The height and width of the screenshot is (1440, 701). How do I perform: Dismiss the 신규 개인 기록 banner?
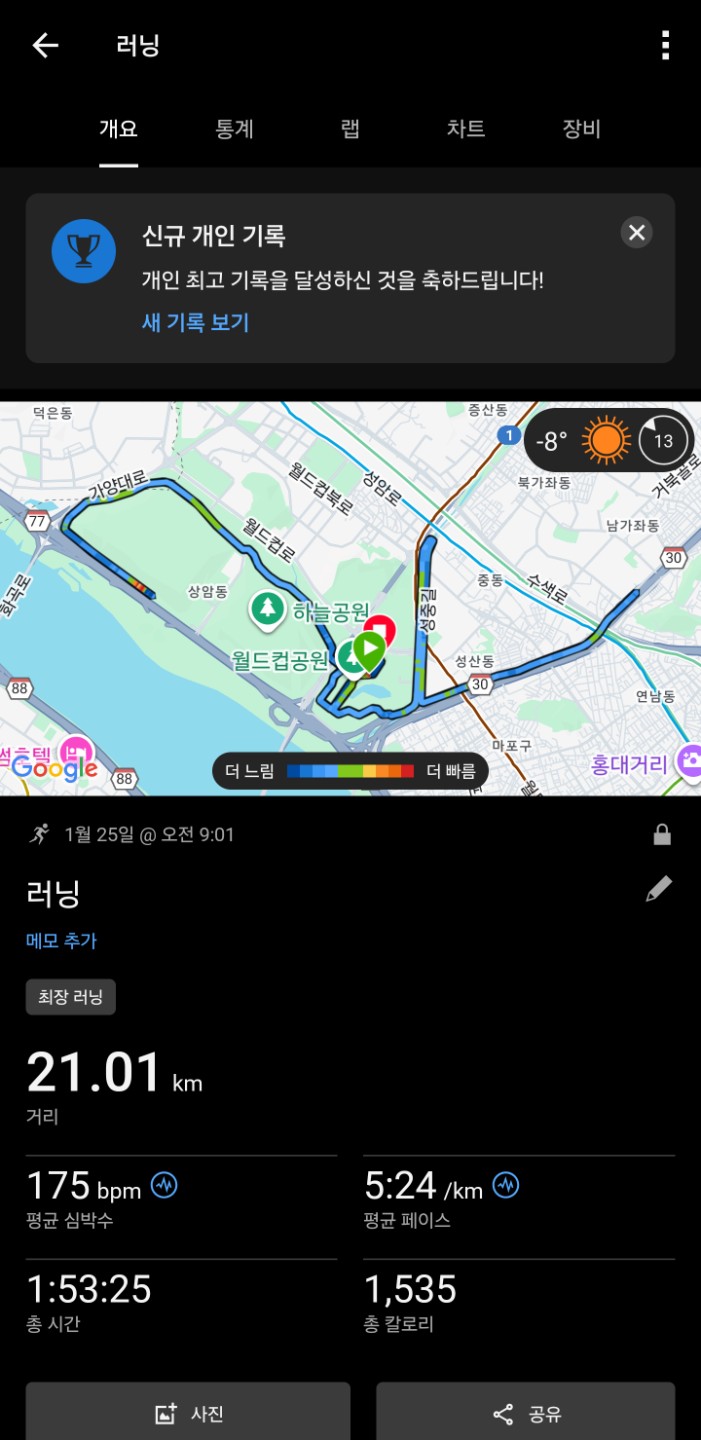point(636,233)
